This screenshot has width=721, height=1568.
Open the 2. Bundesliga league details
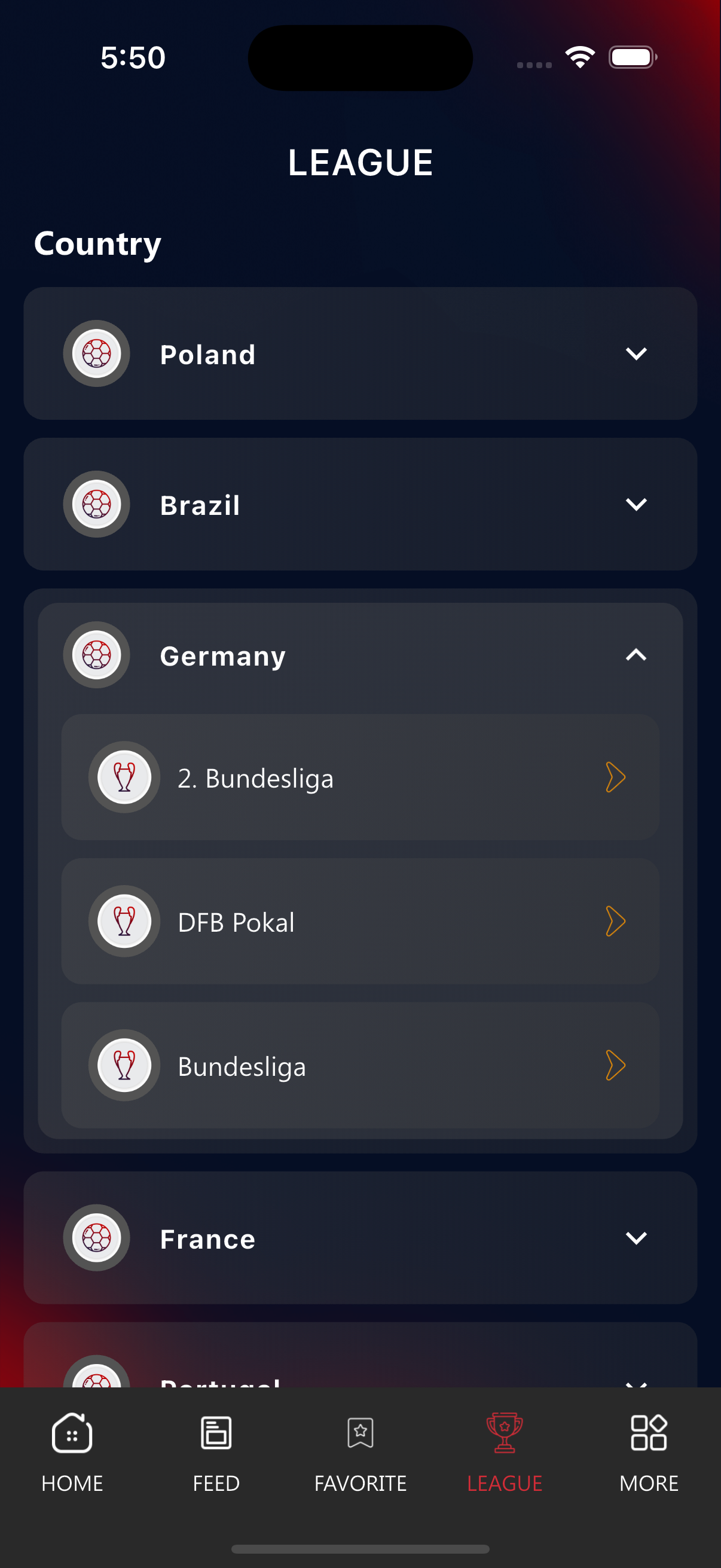(616, 777)
